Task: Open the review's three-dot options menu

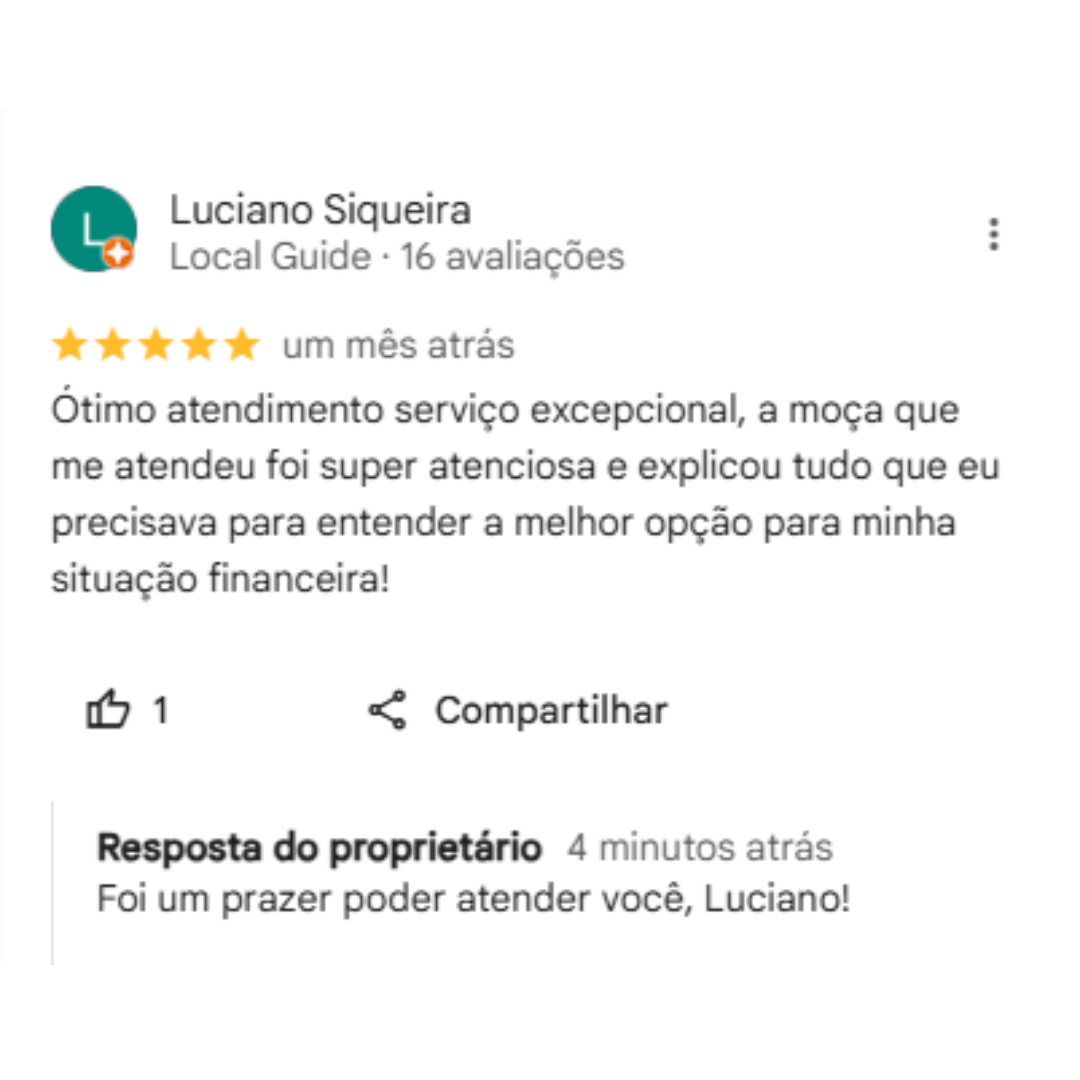Action: coord(993,234)
